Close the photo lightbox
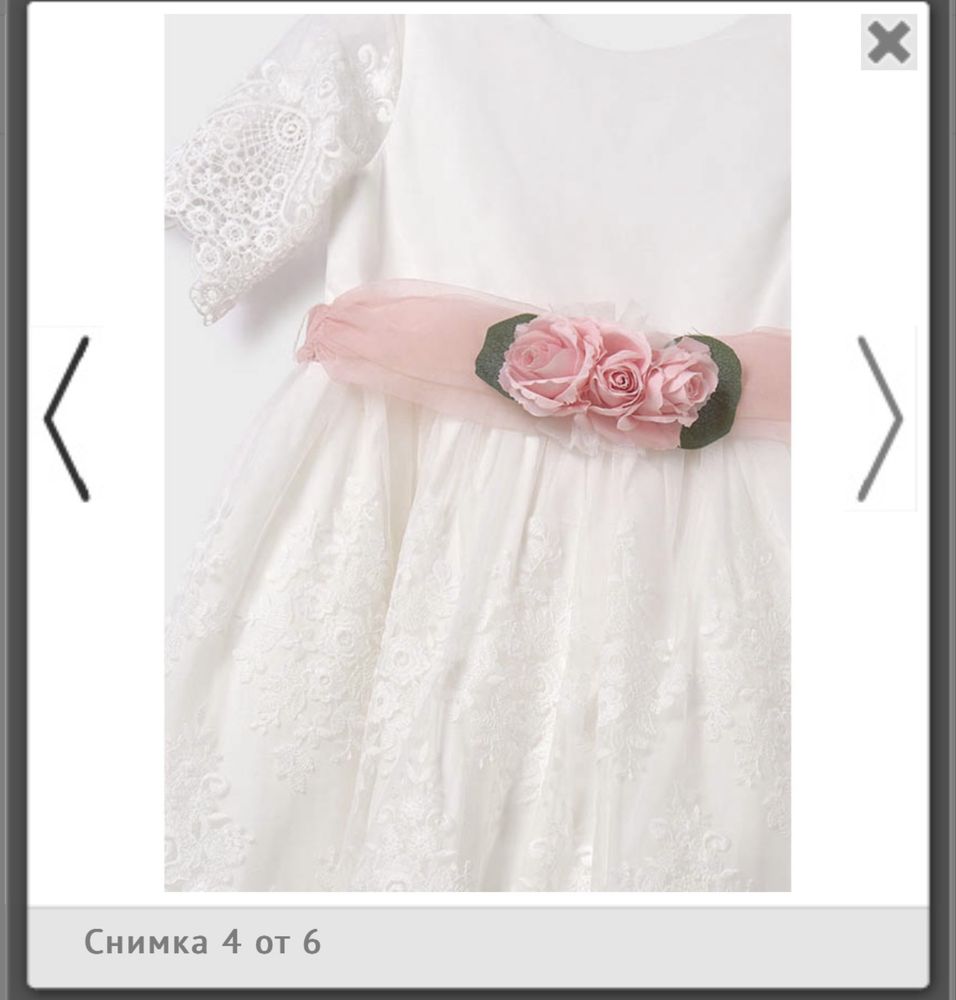956x1000 pixels. point(888,42)
